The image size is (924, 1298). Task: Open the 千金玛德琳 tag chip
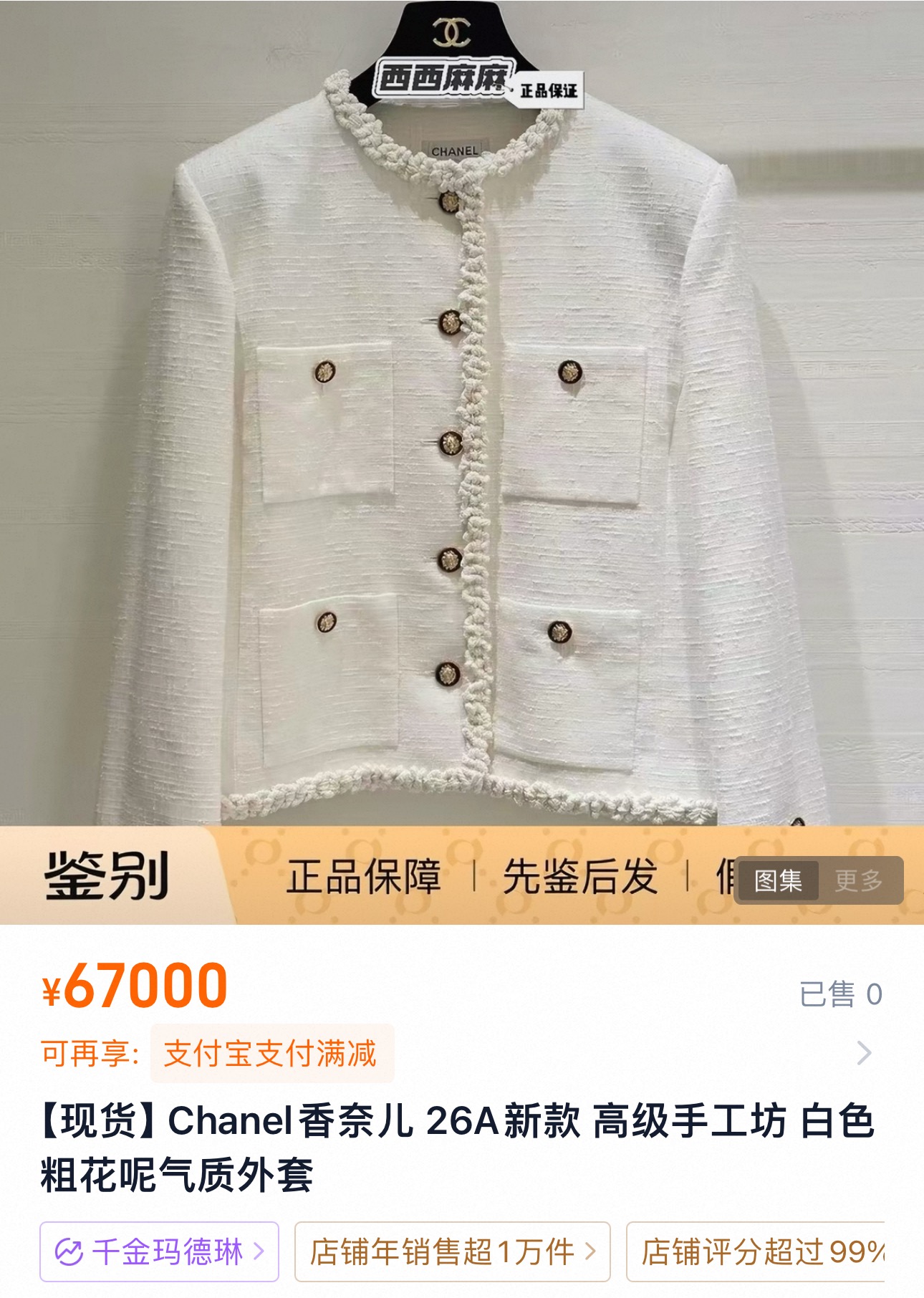pos(159,1251)
